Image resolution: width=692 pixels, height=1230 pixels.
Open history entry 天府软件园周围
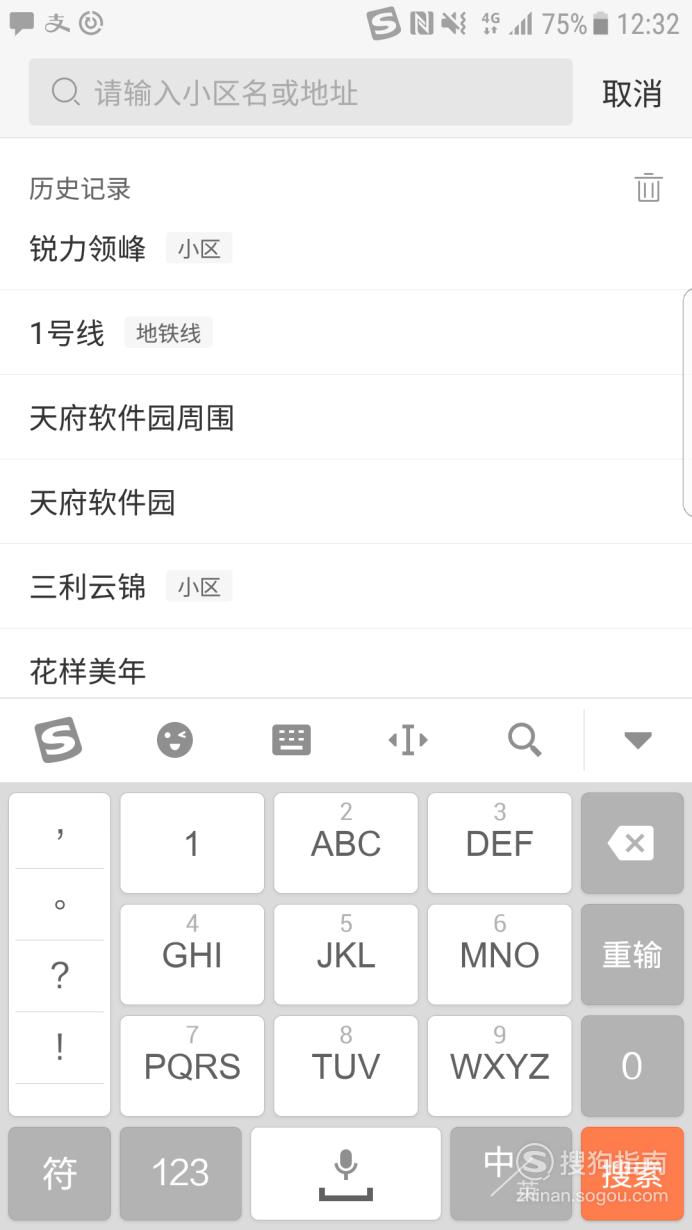click(x=131, y=417)
